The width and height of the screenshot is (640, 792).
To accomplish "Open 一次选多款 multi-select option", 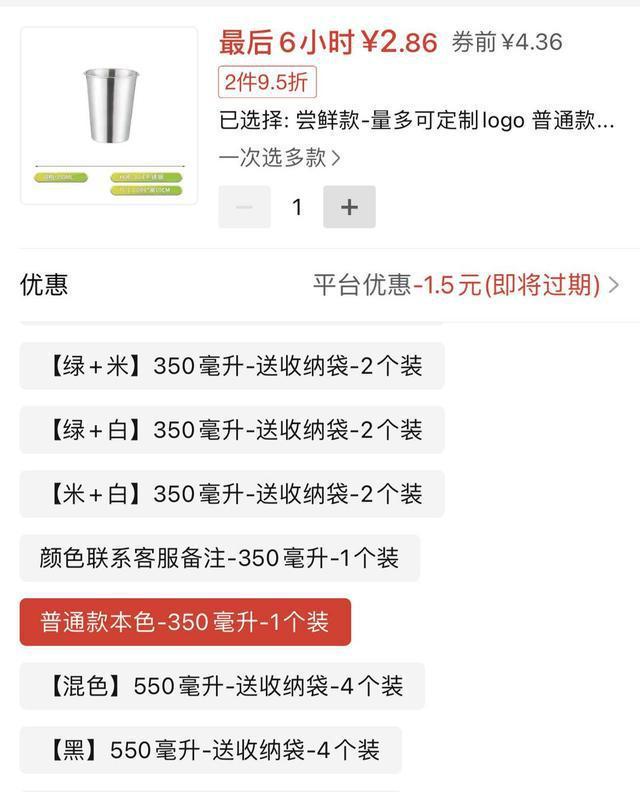I will point(280,157).
